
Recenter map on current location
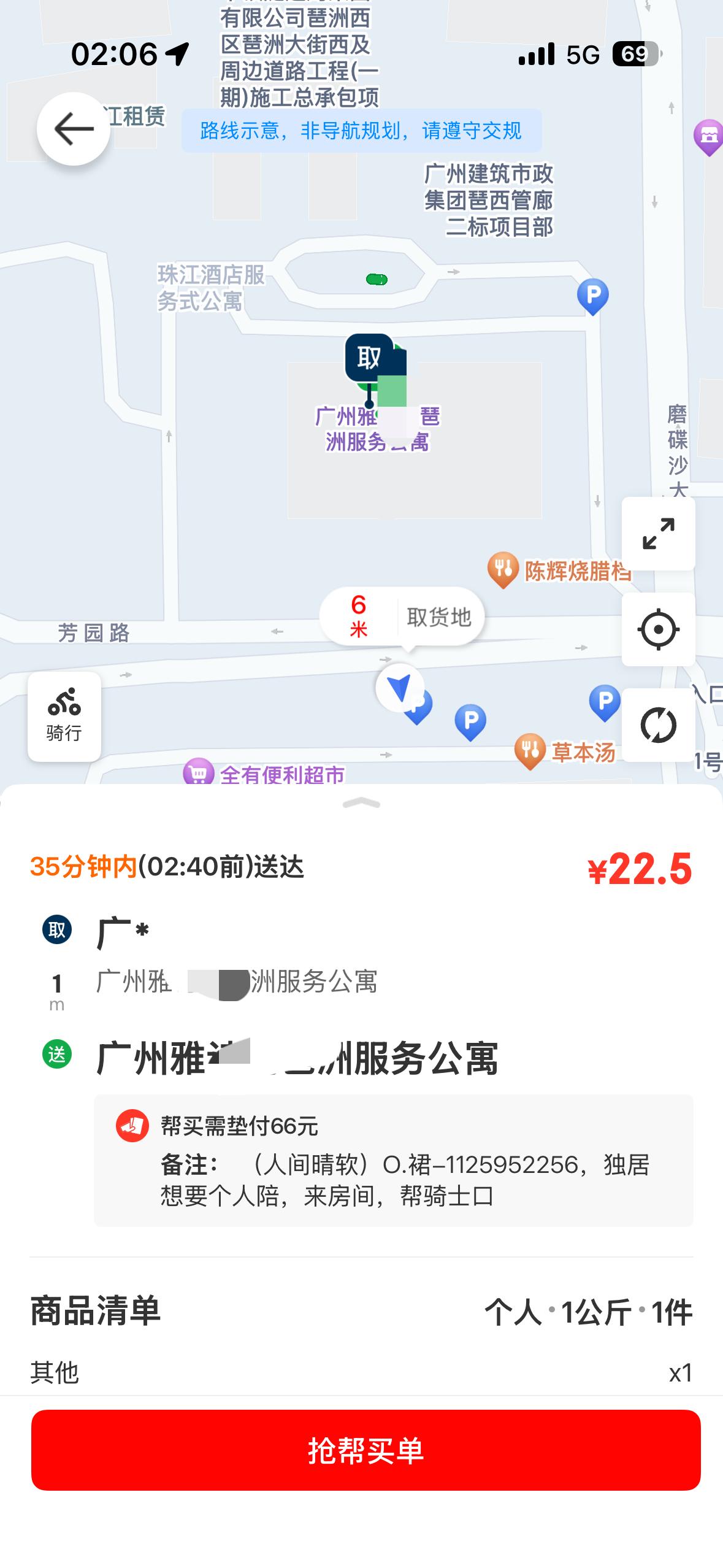pos(658,629)
